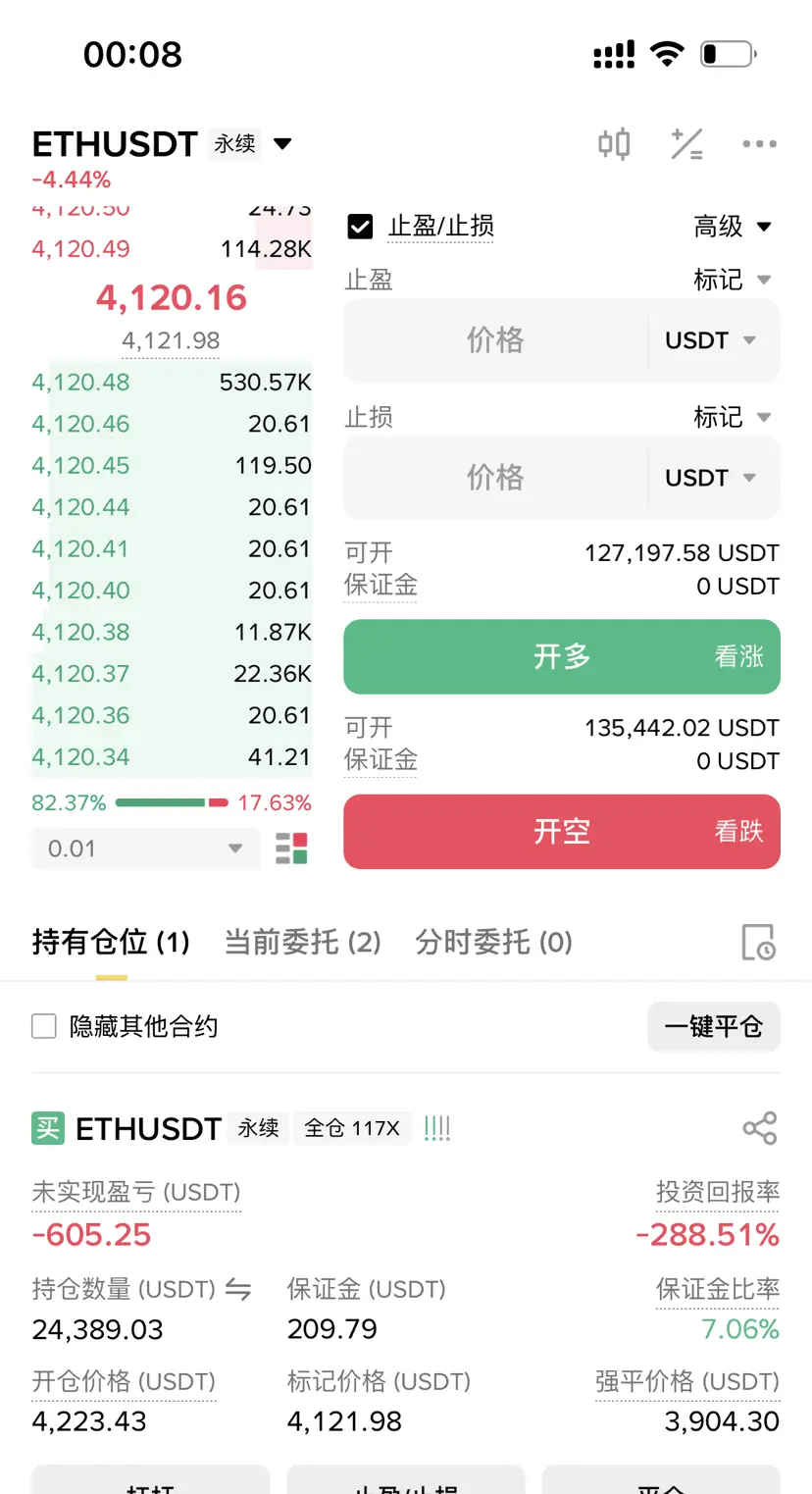Switch to the 当前委托 tab
Screen dimensions: 812x1494
pyautogui.click(x=302, y=943)
